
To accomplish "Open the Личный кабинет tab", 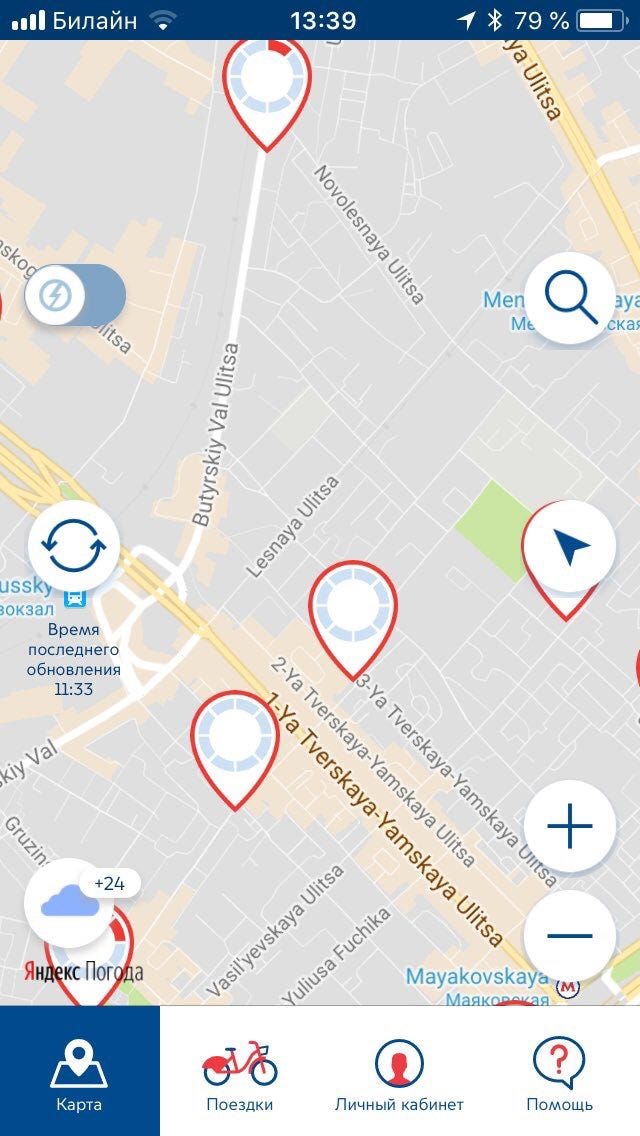I will 399,1072.
